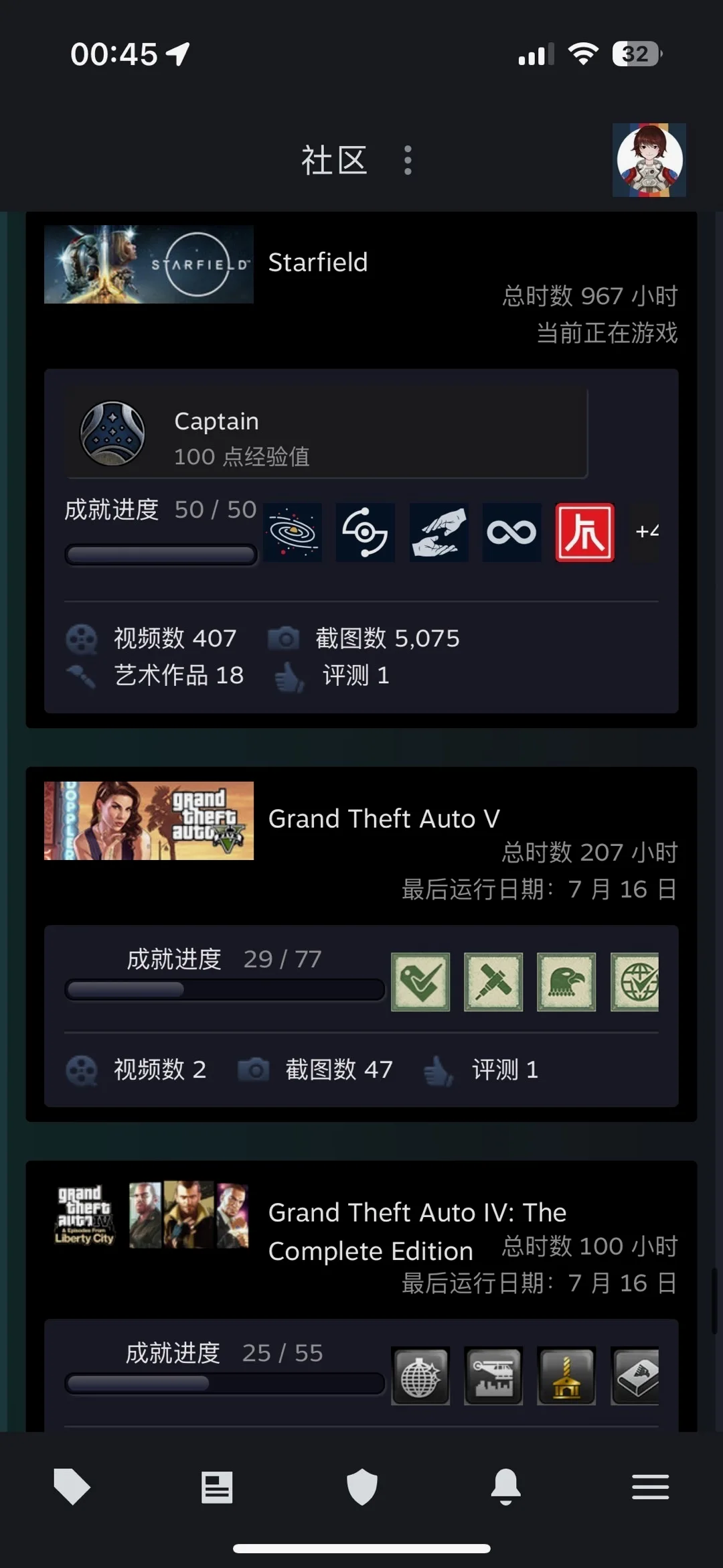Open Grand Theft Auto V screenshots (截图数 47)

pos(338,1070)
